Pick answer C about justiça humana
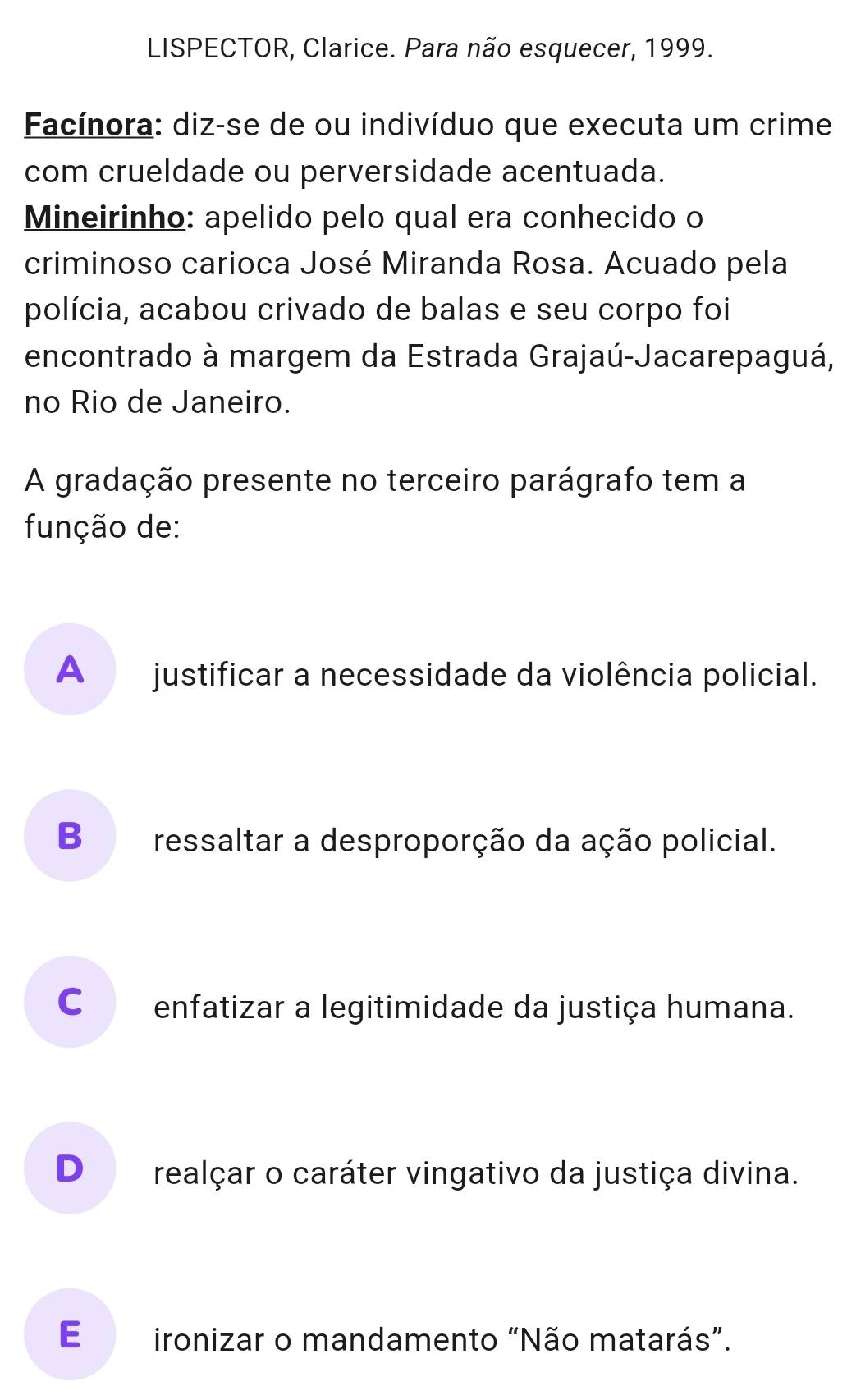 (x=71, y=1003)
